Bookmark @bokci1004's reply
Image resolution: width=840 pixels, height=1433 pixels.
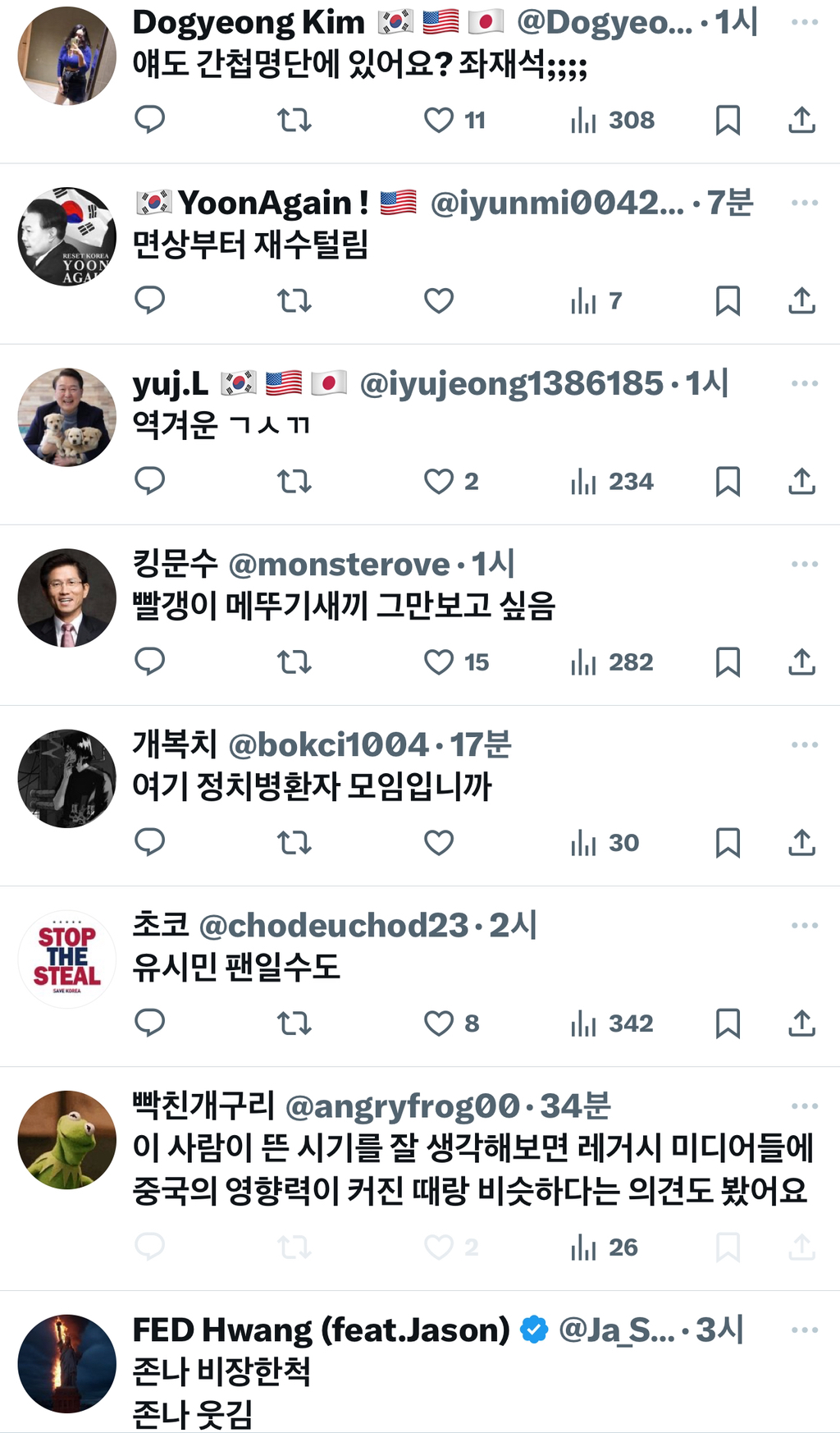[728, 843]
